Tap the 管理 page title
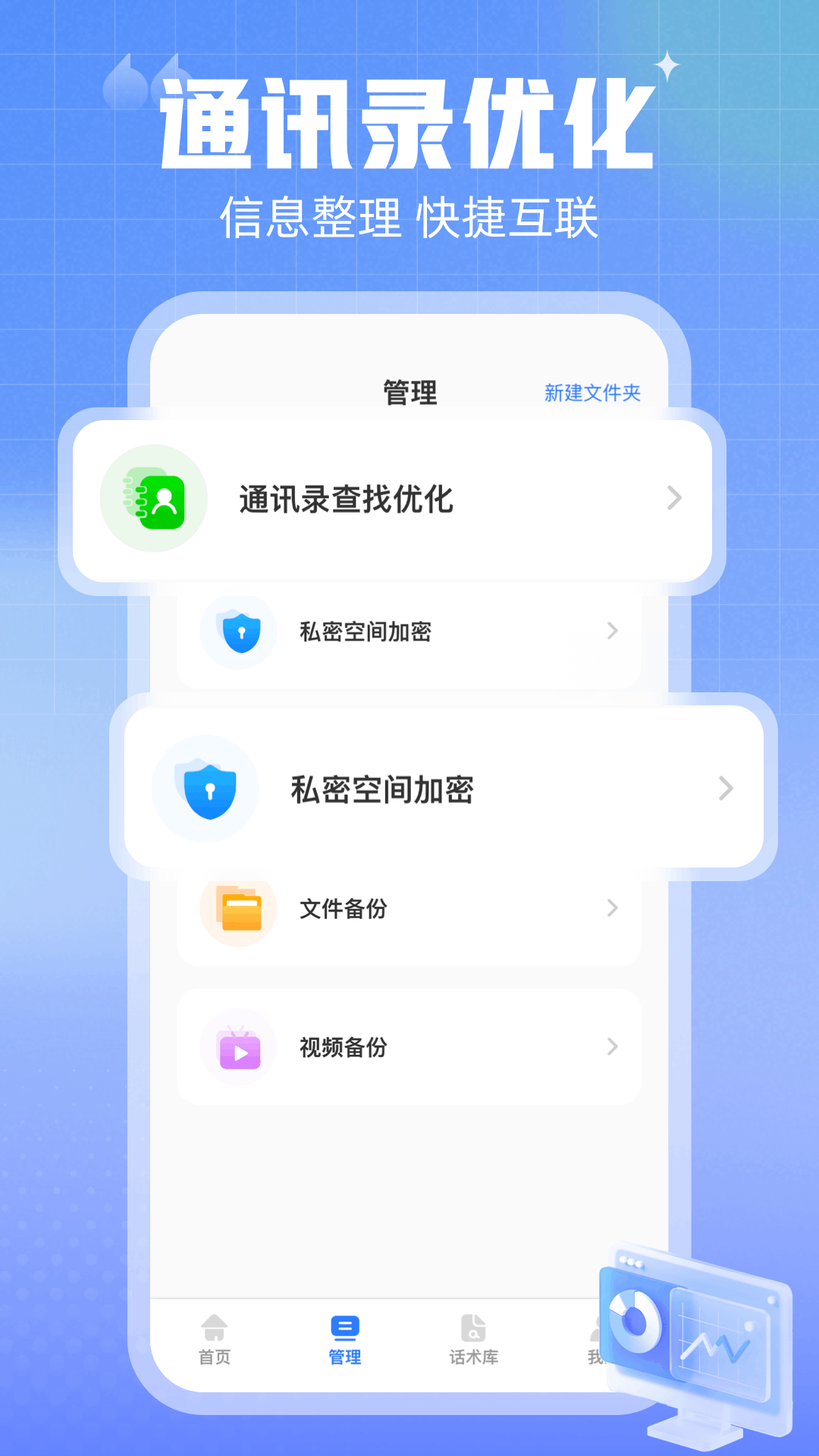 (x=409, y=392)
